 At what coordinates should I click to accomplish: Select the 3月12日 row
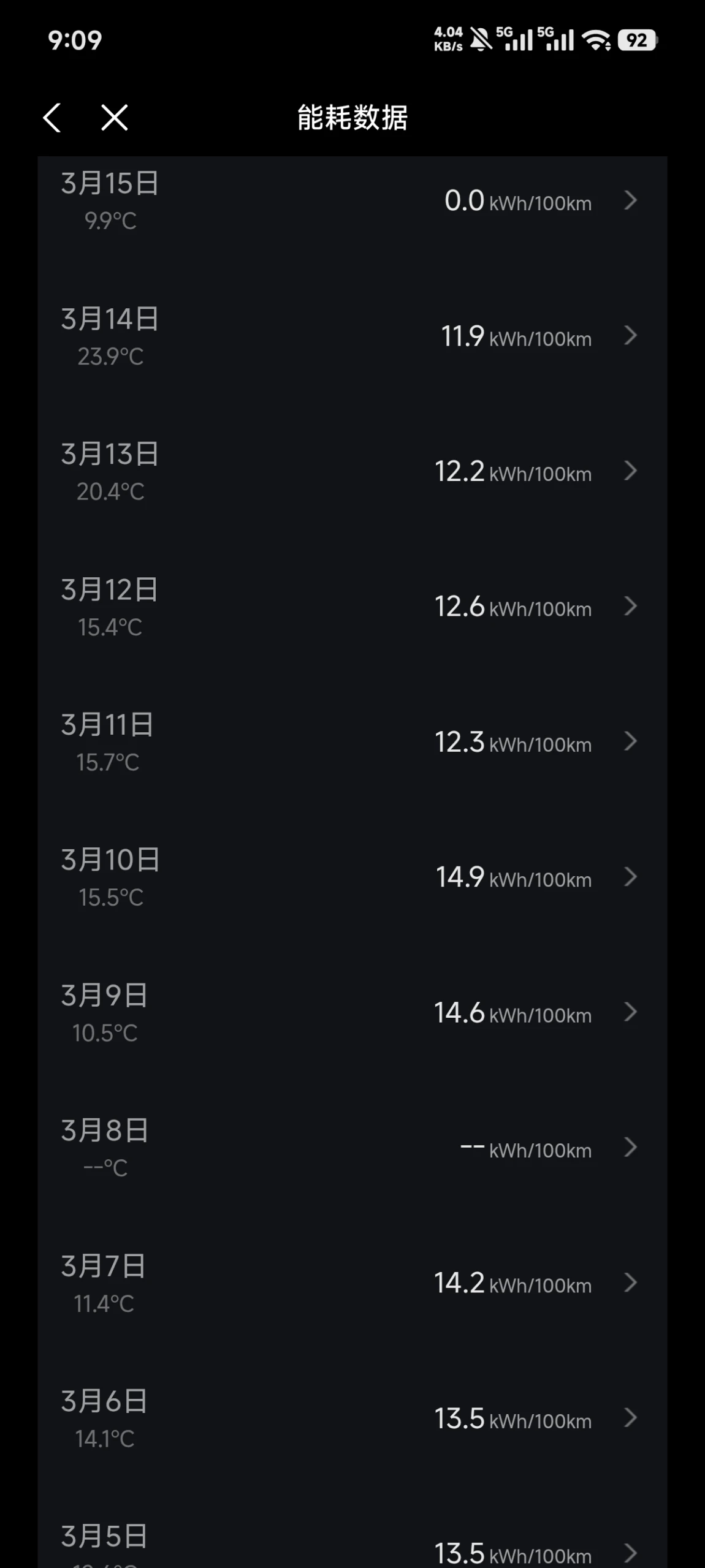coord(352,607)
